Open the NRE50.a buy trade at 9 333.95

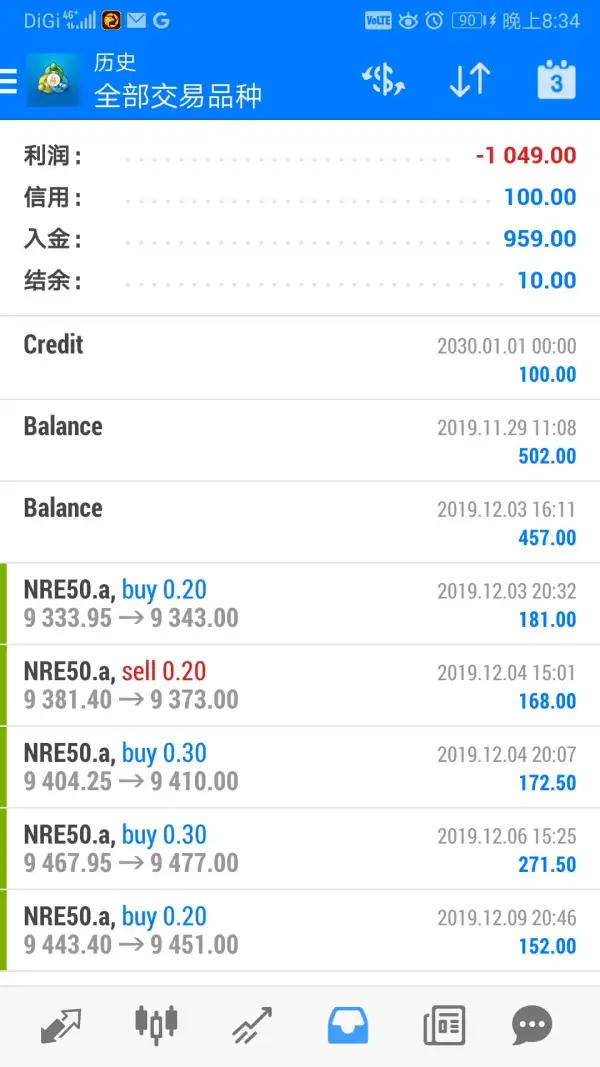click(x=300, y=604)
